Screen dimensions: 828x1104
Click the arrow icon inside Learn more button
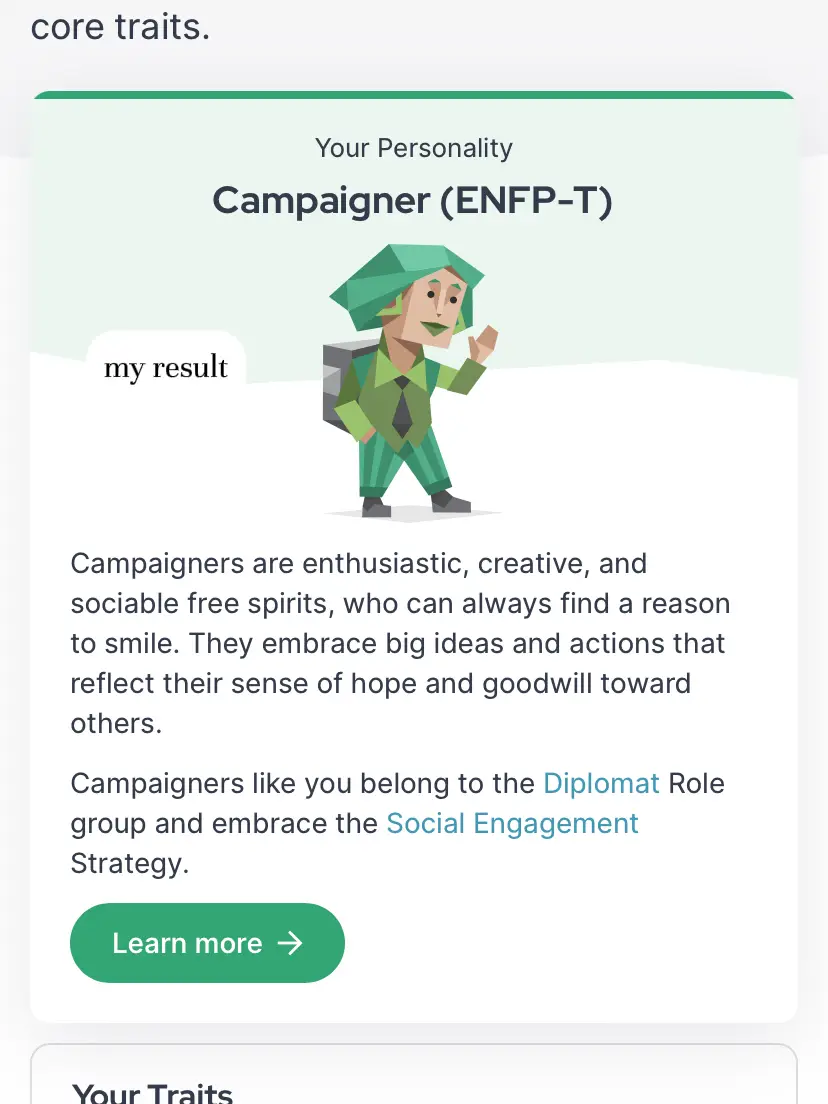click(x=289, y=942)
